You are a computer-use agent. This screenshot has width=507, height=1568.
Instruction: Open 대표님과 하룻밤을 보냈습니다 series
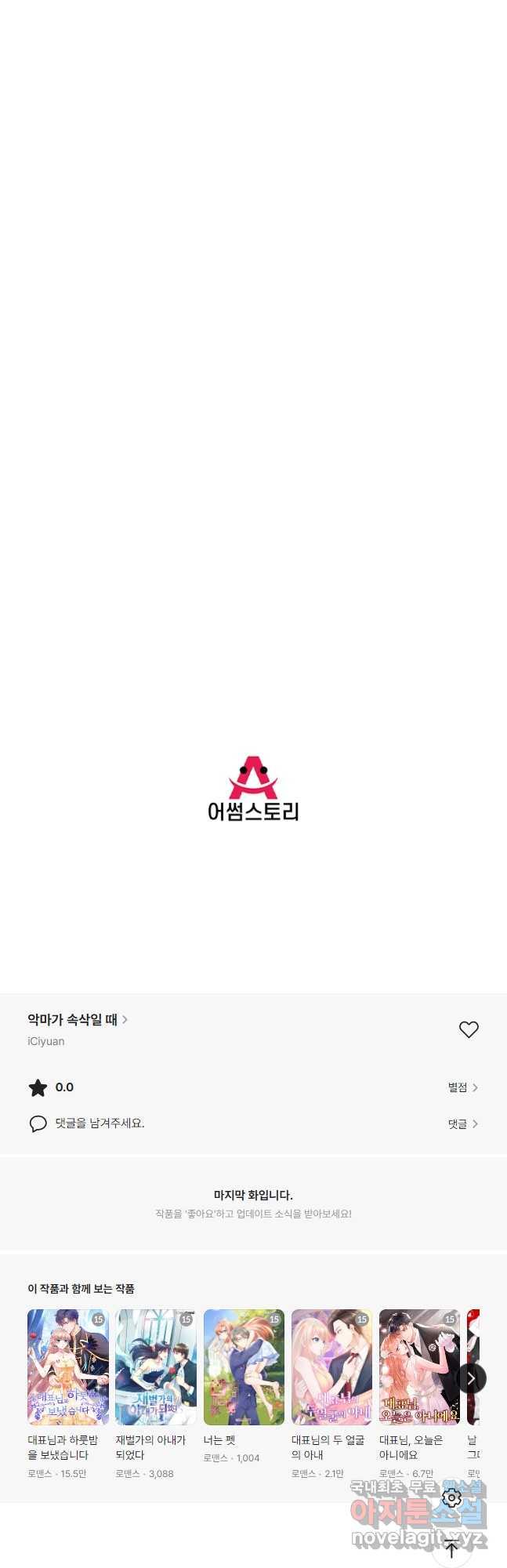(68, 1367)
